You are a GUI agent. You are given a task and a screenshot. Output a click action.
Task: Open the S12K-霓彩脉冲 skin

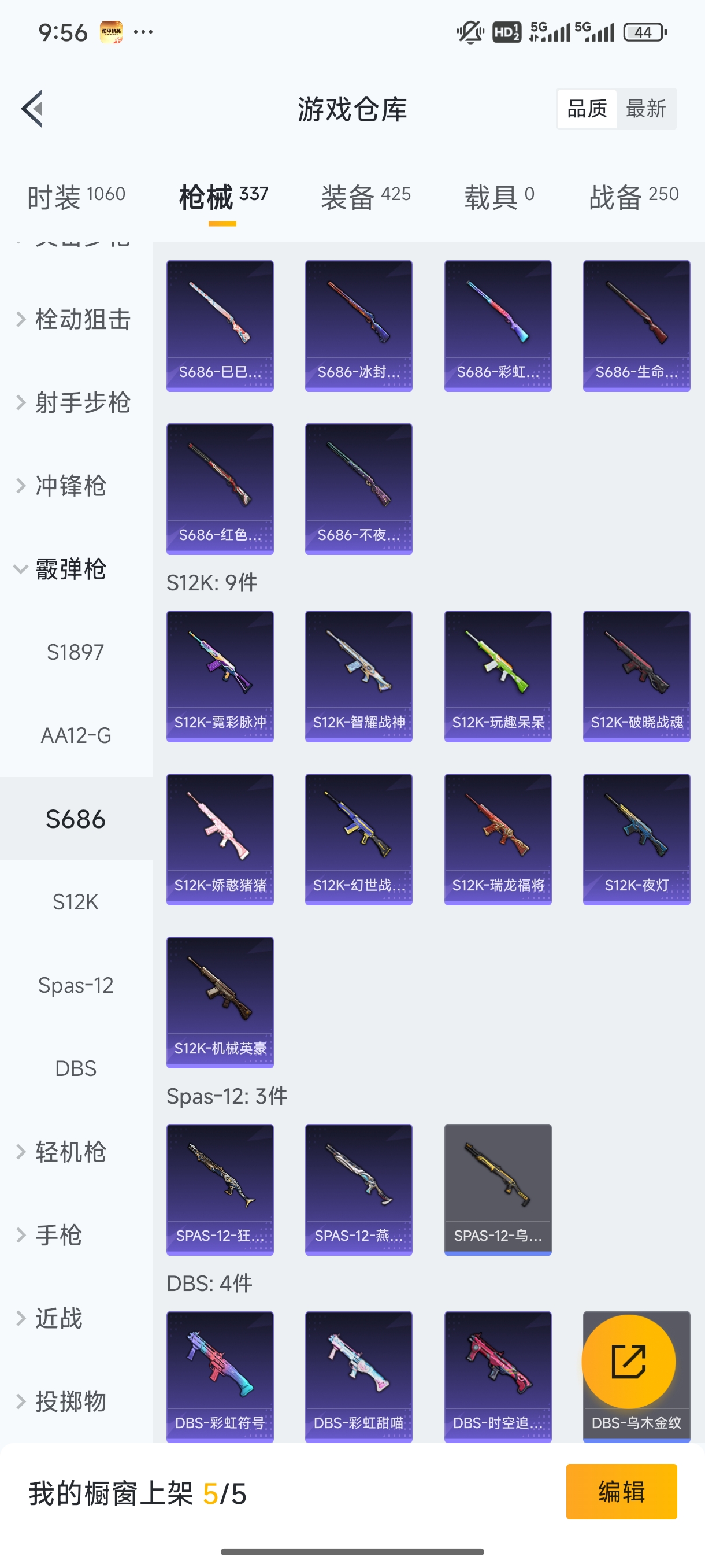[220, 676]
